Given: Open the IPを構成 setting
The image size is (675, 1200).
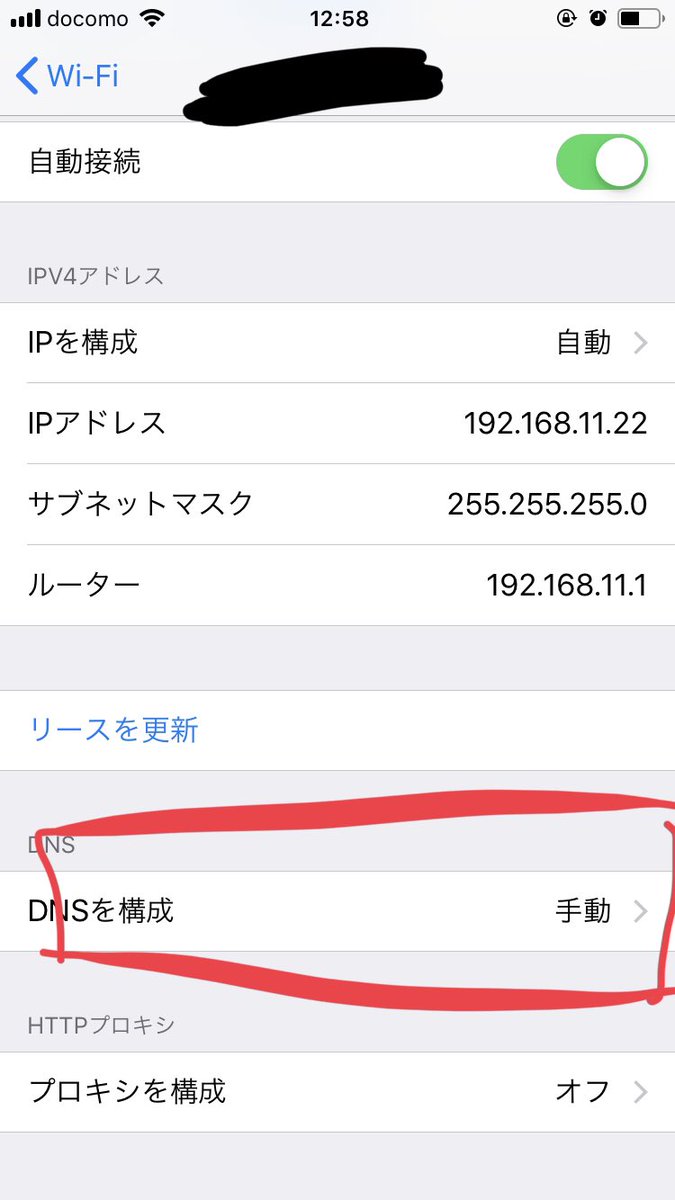Looking at the screenshot, I should point(337,343).
